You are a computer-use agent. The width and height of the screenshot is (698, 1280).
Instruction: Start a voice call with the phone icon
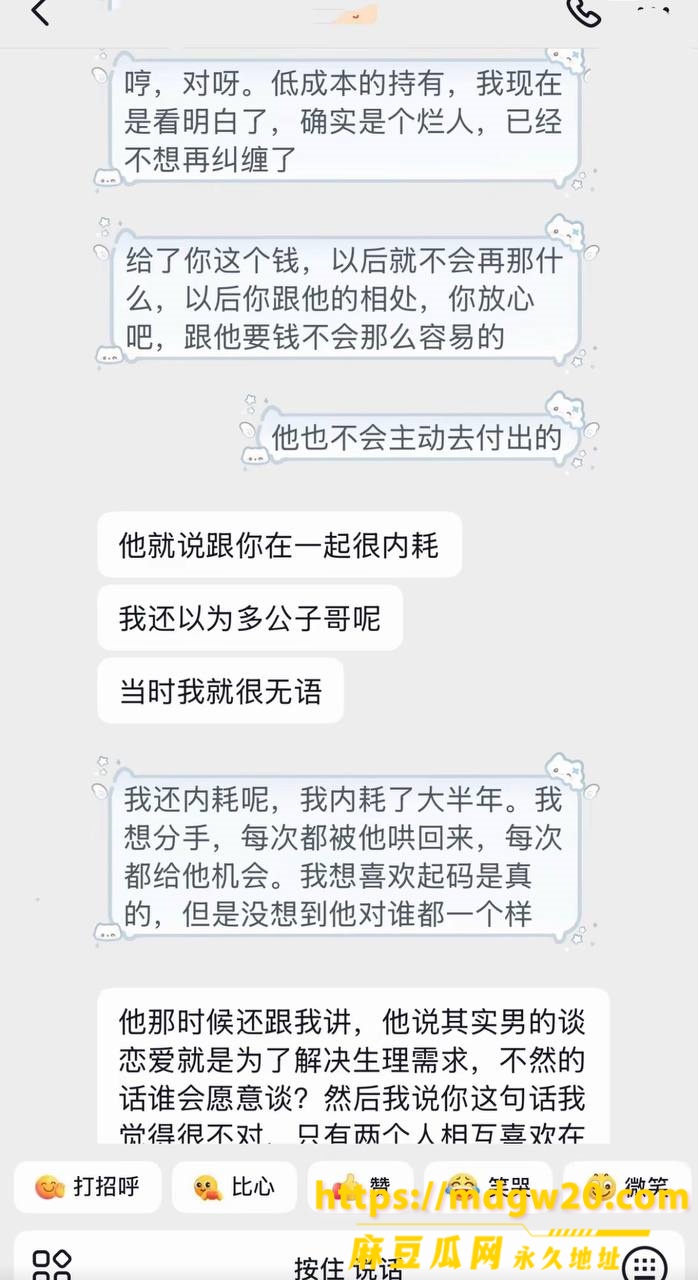click(x=583, y=11)
